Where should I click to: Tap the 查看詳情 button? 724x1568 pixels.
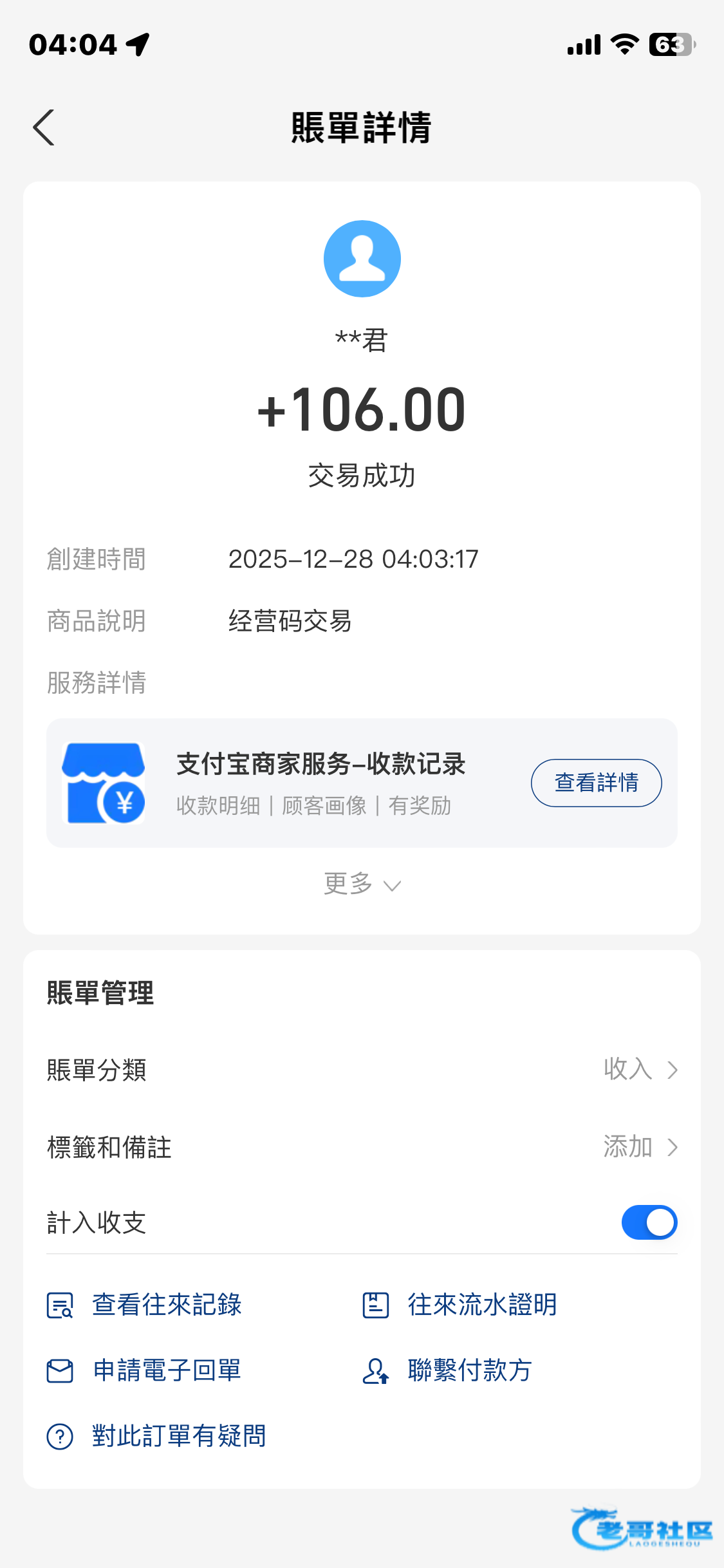point(596,783)
